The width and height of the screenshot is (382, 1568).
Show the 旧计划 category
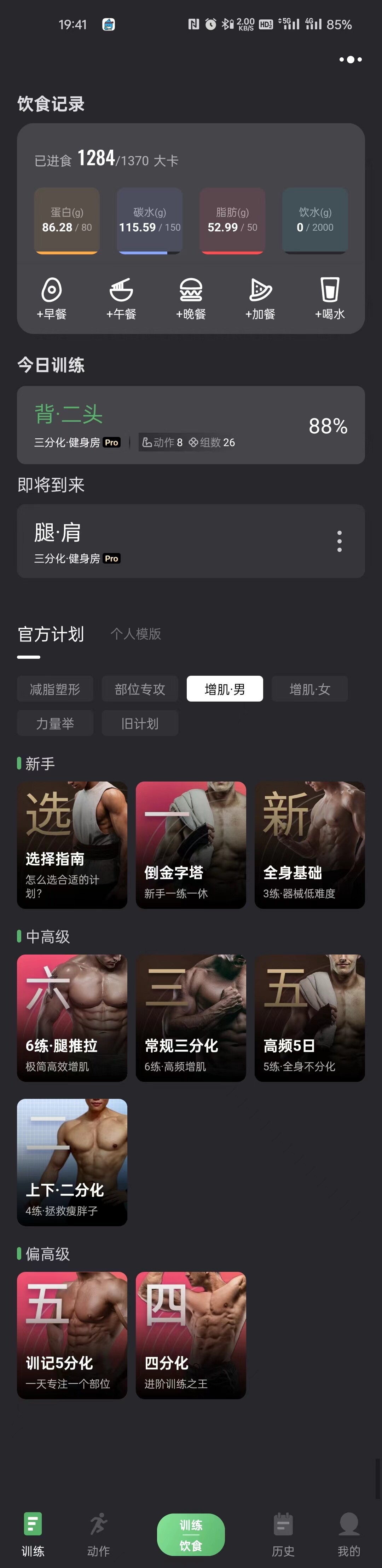point(140,723)
